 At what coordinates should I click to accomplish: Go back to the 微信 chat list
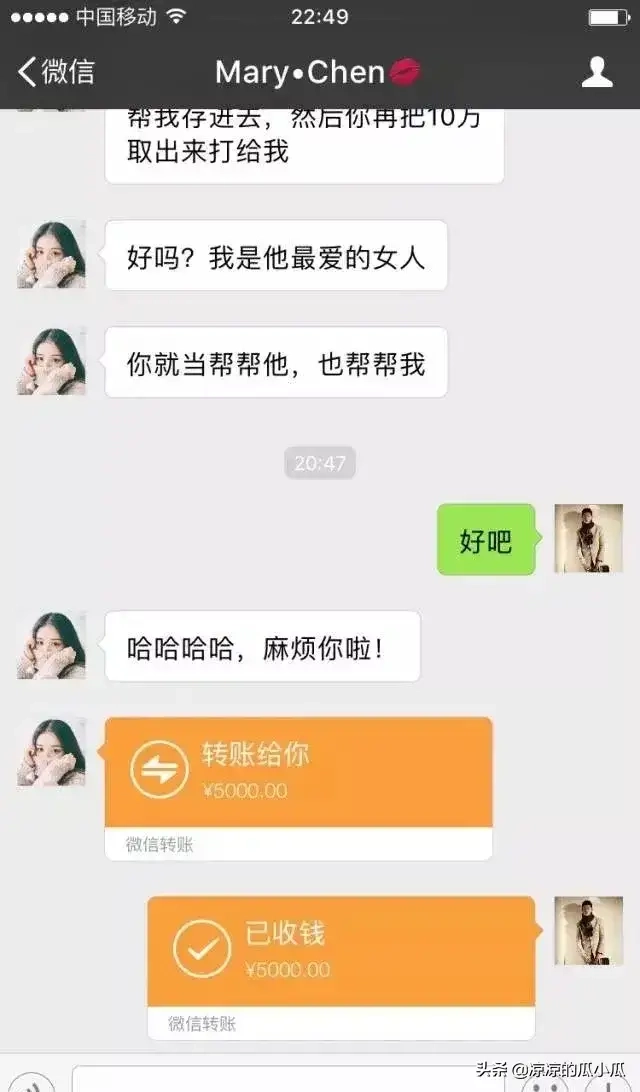[x=56, y=72]
